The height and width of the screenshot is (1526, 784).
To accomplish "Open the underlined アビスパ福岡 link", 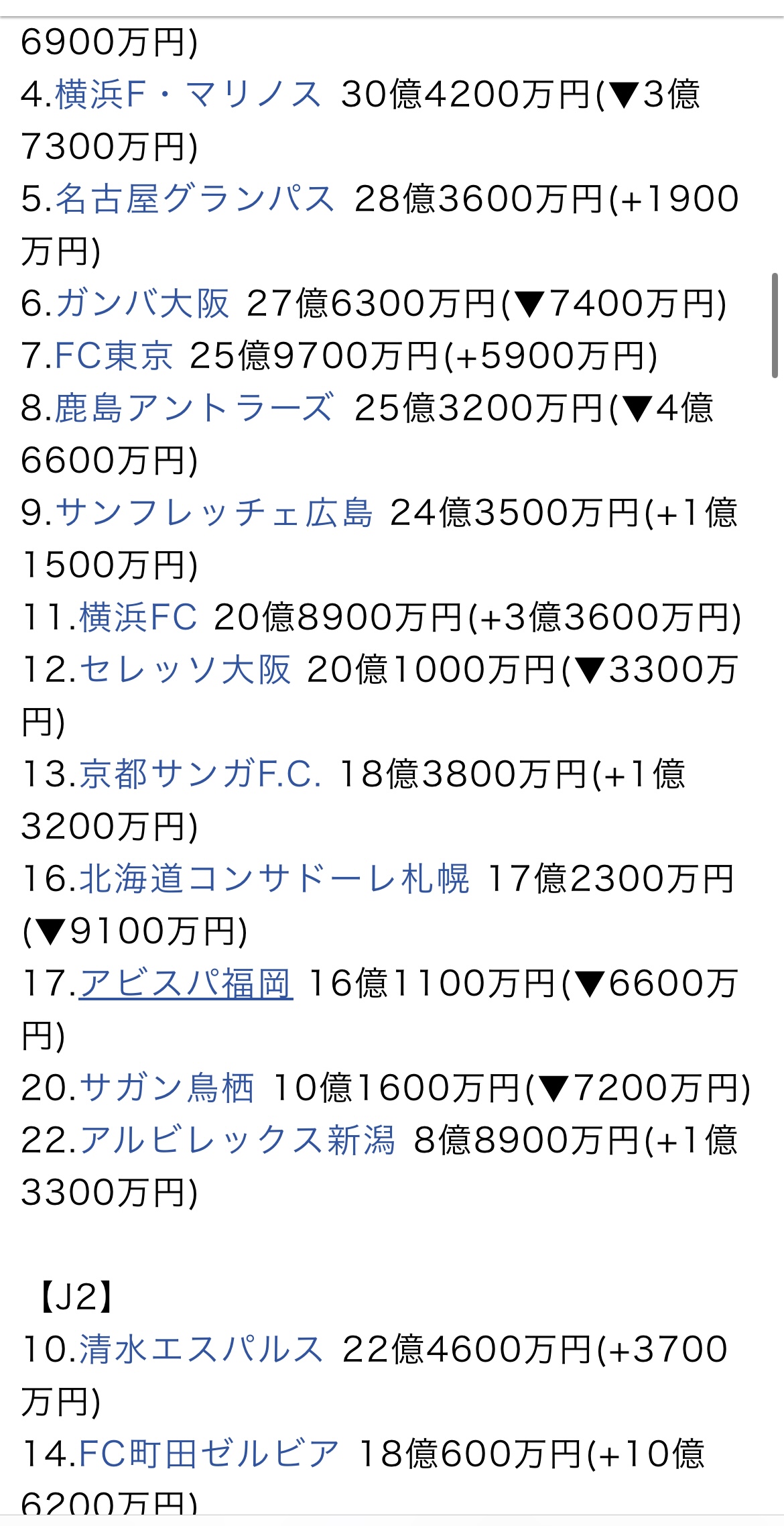I will tap(186, 984).
